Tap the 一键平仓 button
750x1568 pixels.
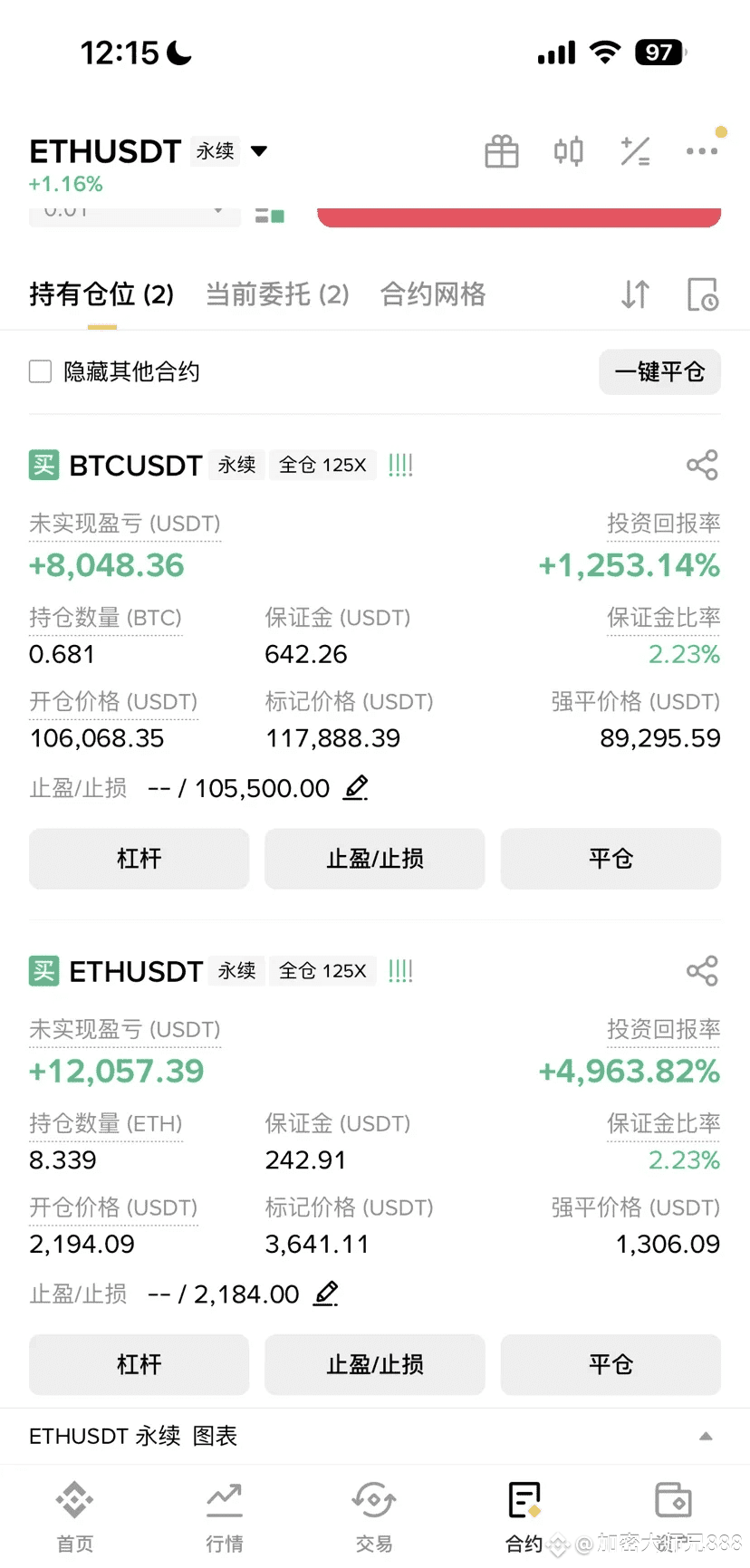tap(659, 371)
